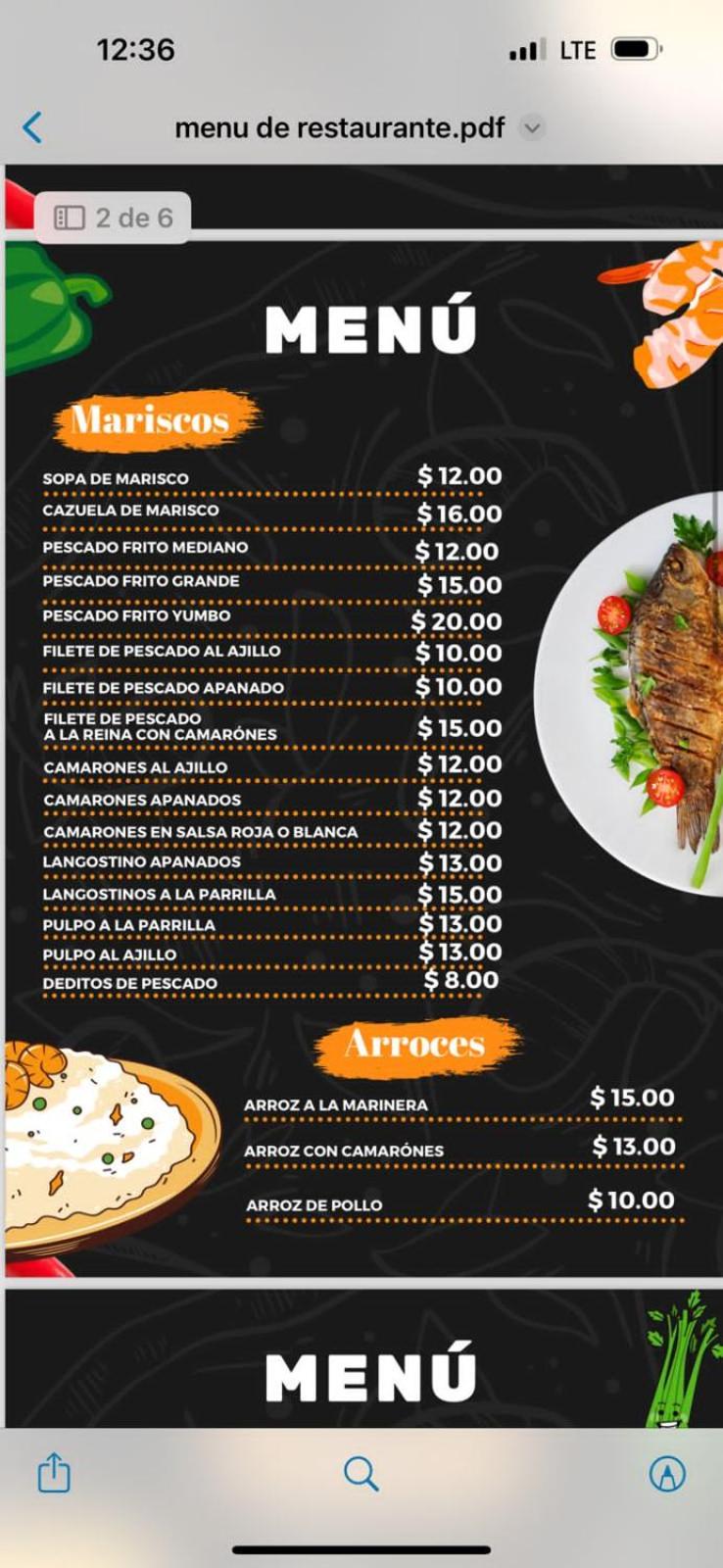Search within the PDF
The height and width of the screenshot is (1568, 723).
click(x=361, y=1473)
